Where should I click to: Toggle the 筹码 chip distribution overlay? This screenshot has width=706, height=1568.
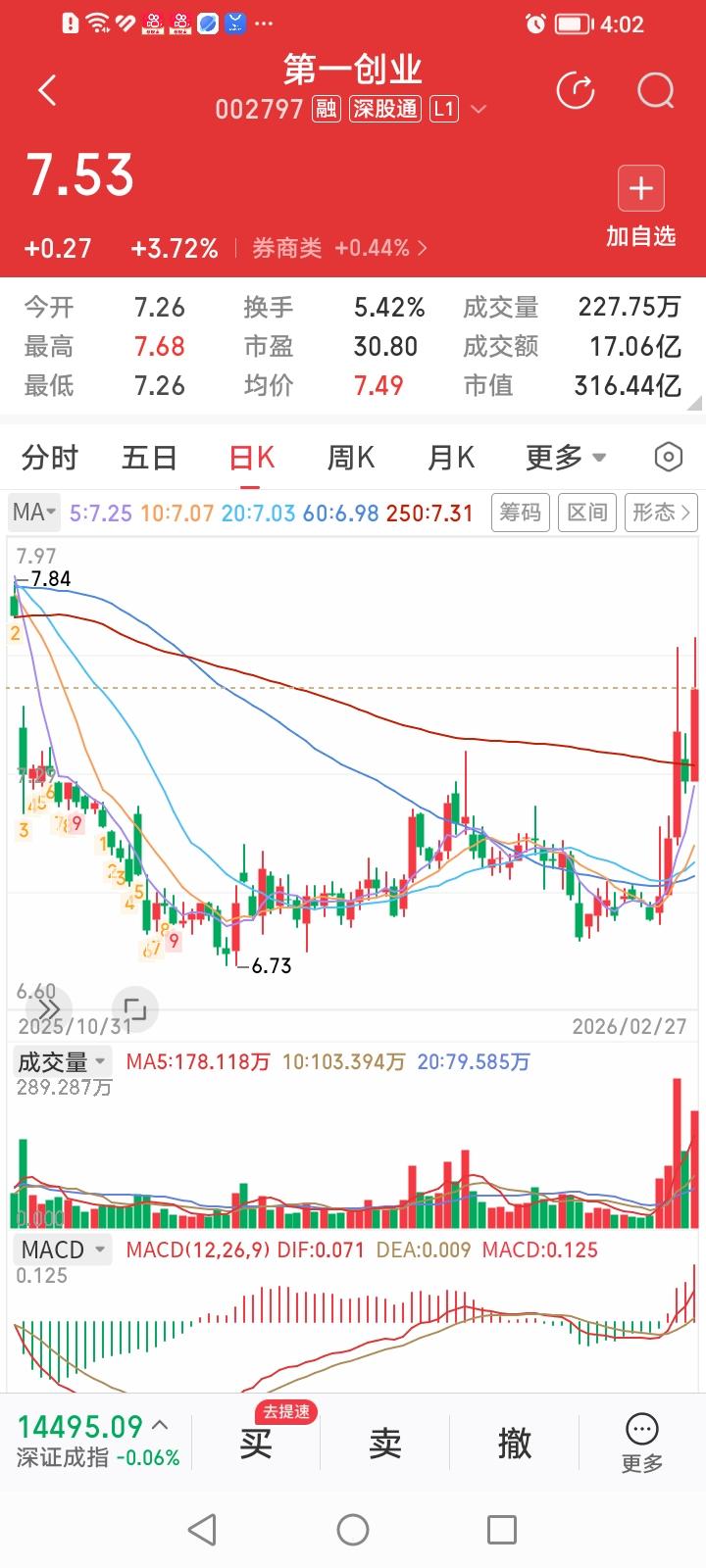pos(520,512)
